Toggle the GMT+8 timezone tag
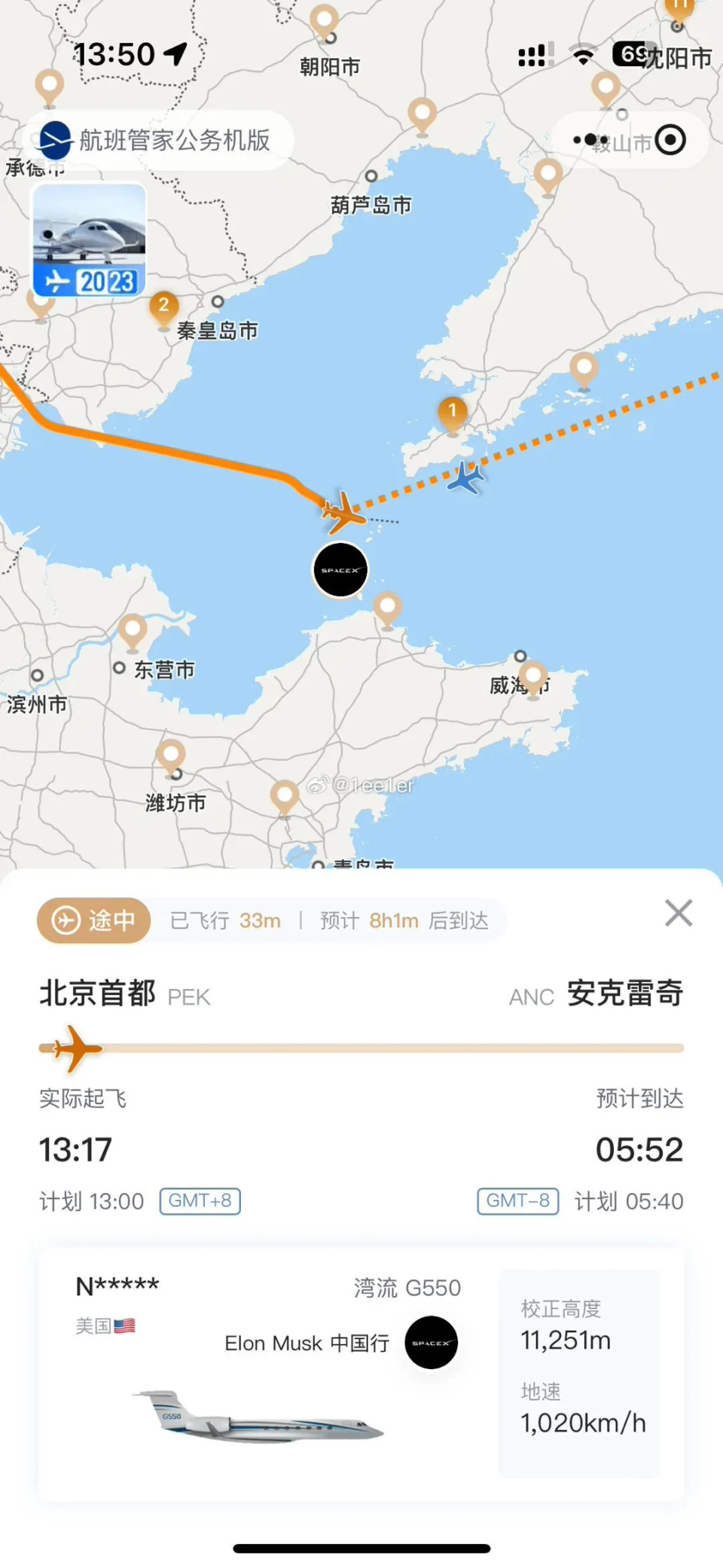Screen dimensions: 723x1568 click(200, 1201)
